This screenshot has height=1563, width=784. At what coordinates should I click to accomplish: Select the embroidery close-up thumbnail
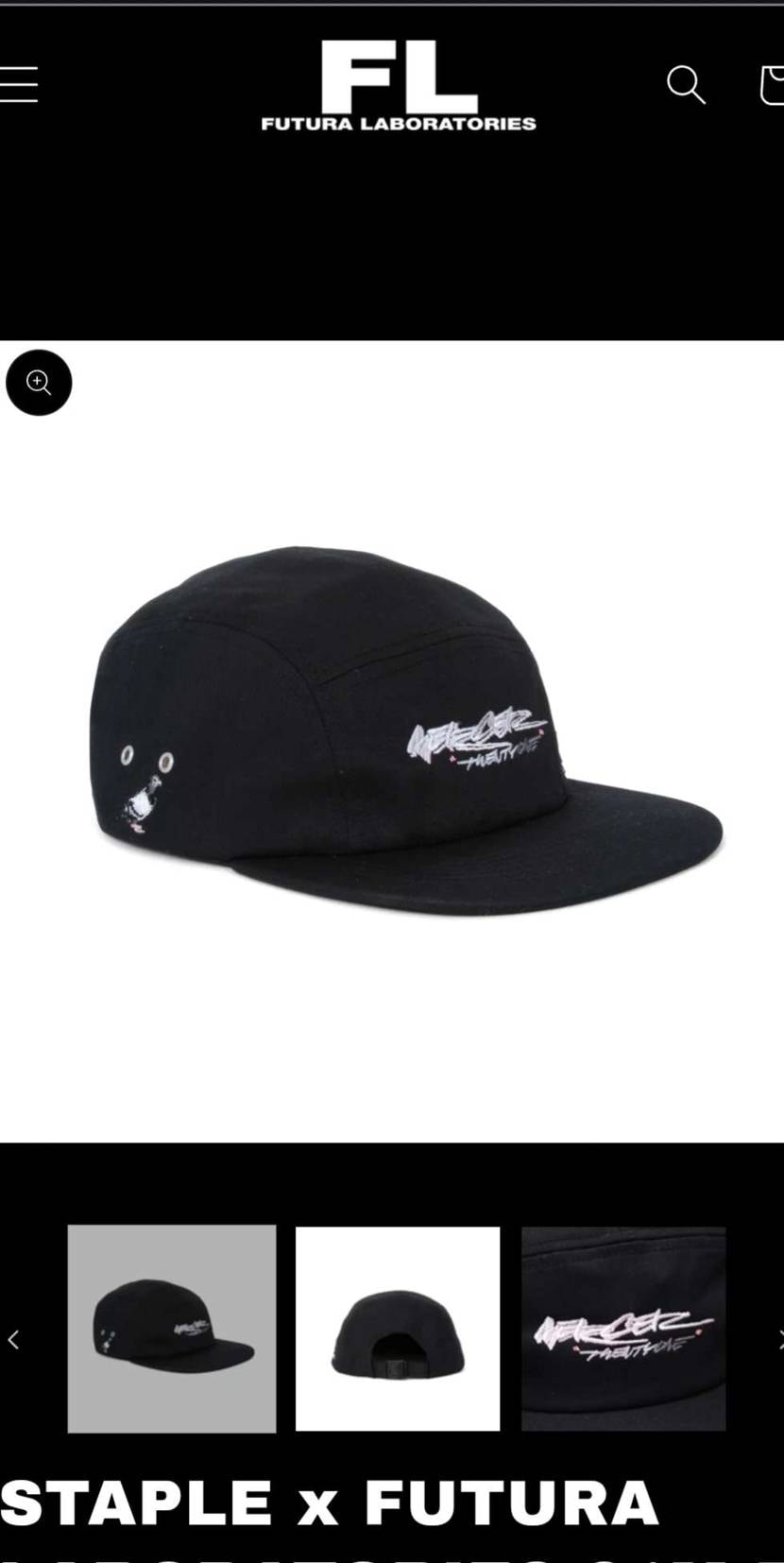click(x=623, y=1329)
